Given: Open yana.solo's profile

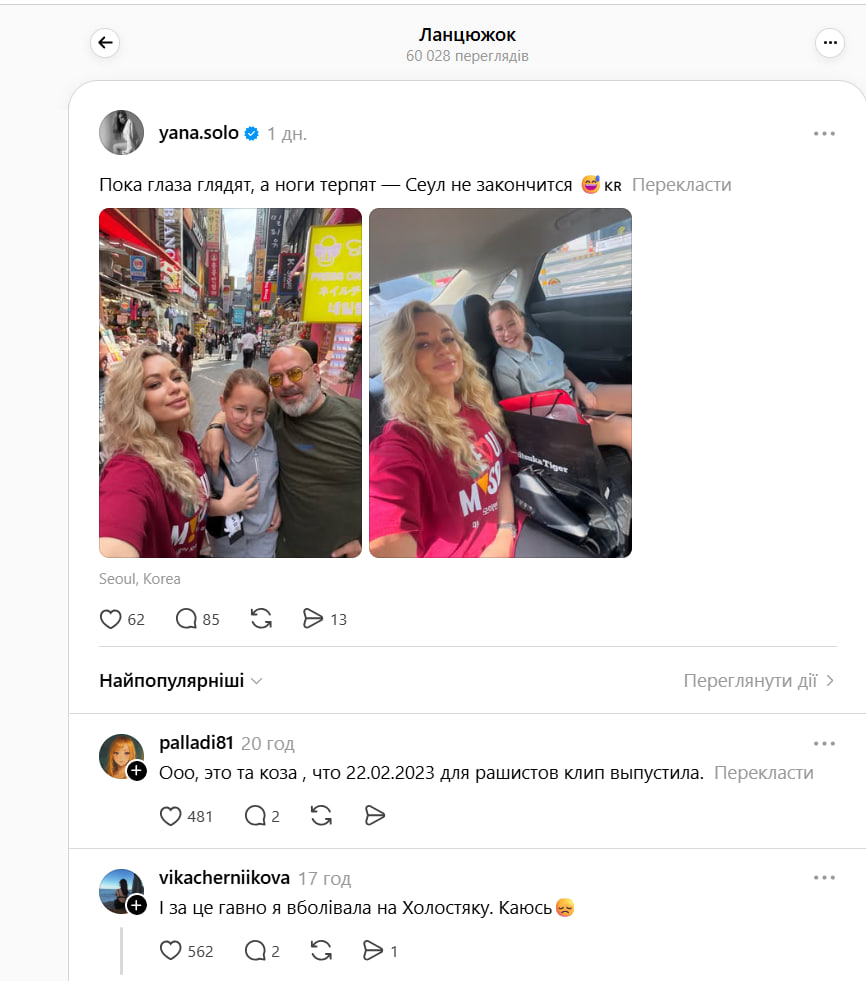Looking at the screenshot, I should [x=198, y=133].
